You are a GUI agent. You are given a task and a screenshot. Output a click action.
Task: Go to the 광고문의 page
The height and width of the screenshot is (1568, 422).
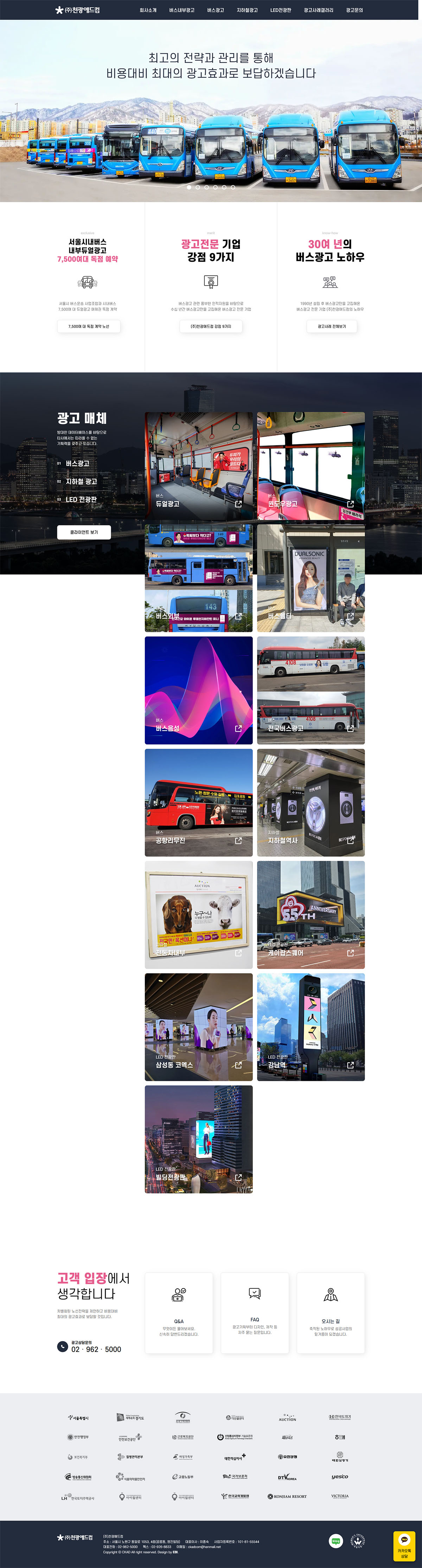[x=354, y=10]
